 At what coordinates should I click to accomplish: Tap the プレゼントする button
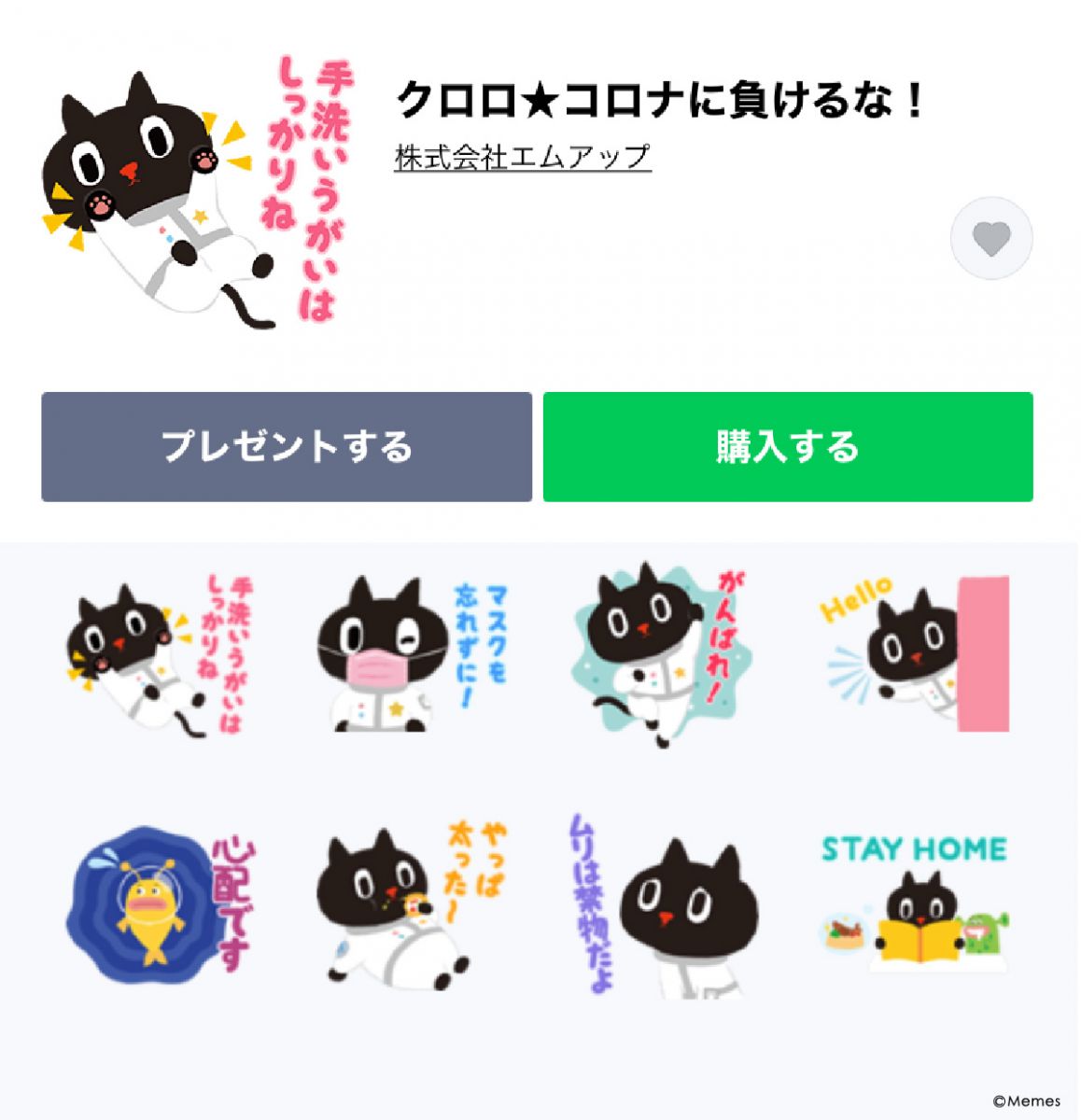[x=287, y=447]
